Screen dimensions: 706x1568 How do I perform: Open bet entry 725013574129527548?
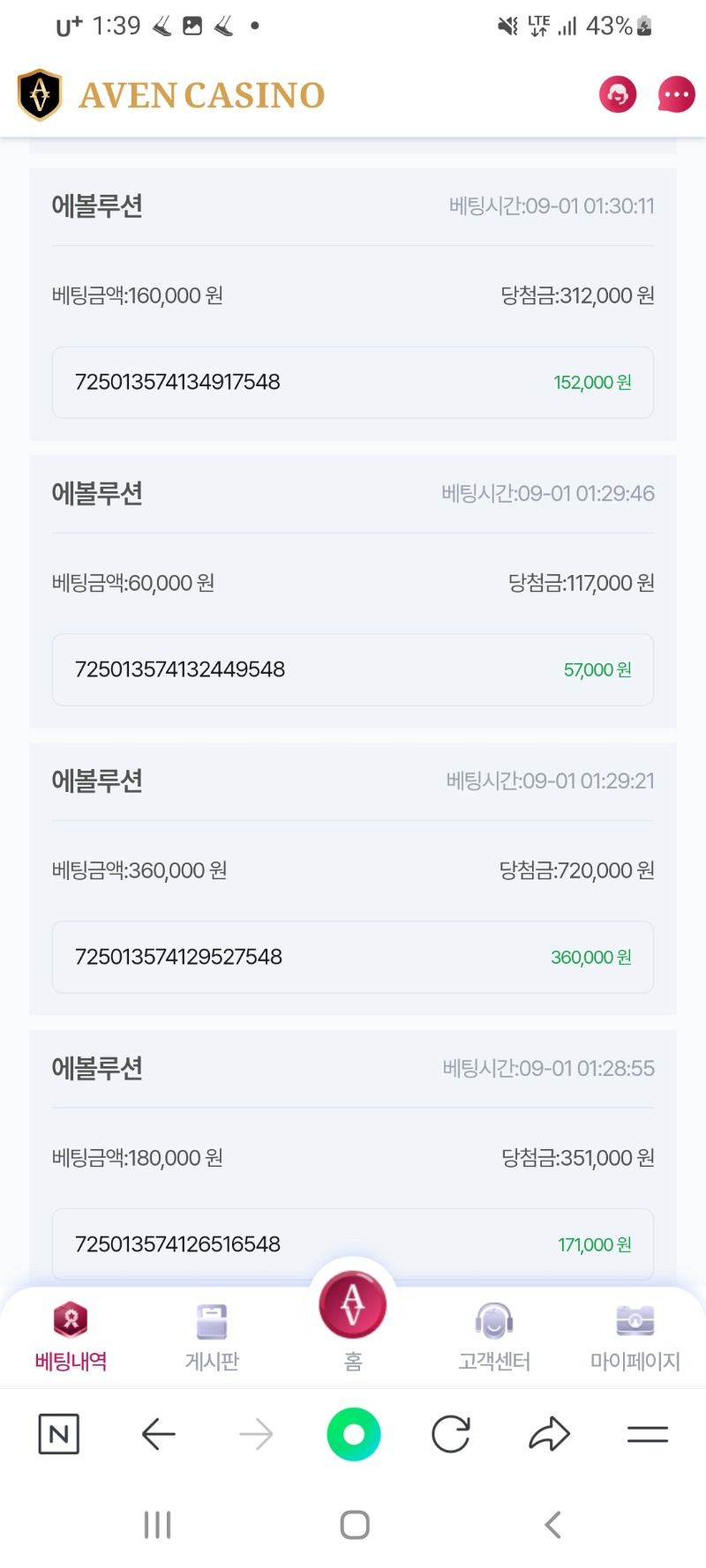click(x=353, y=957)
